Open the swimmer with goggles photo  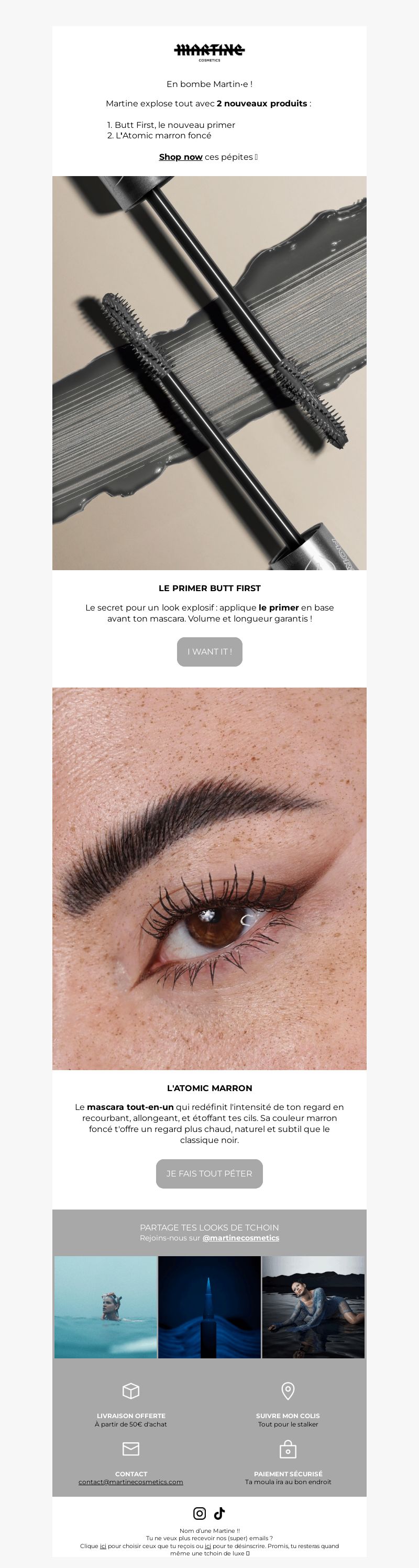click(106, 1307)
